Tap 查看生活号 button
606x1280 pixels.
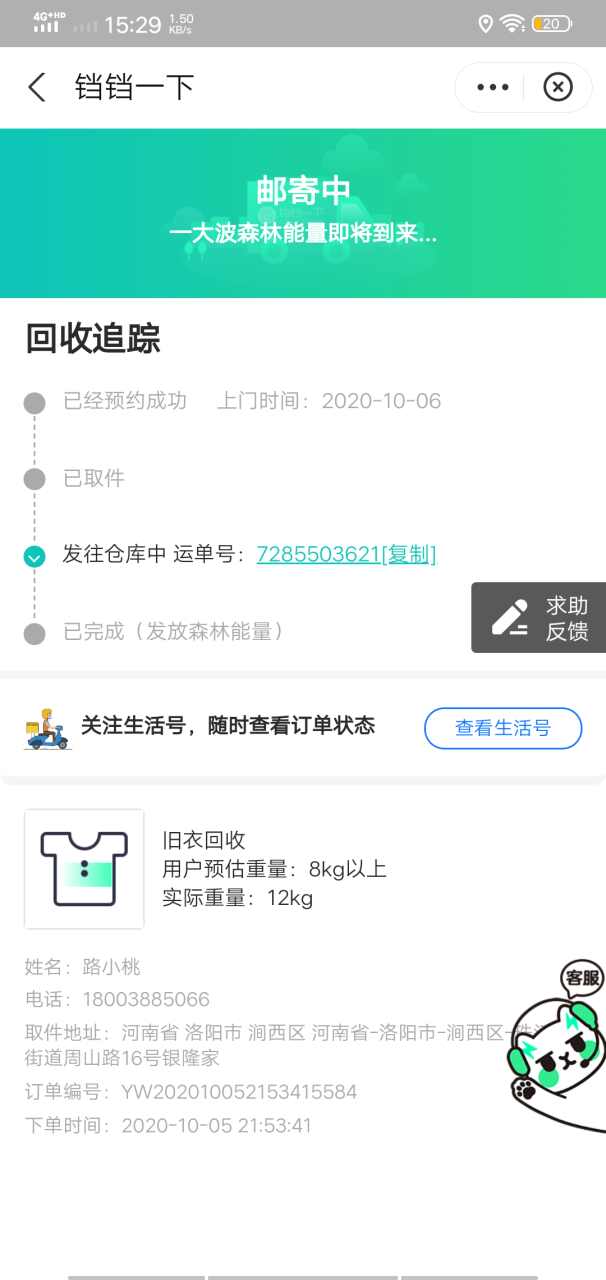point(503,728)
